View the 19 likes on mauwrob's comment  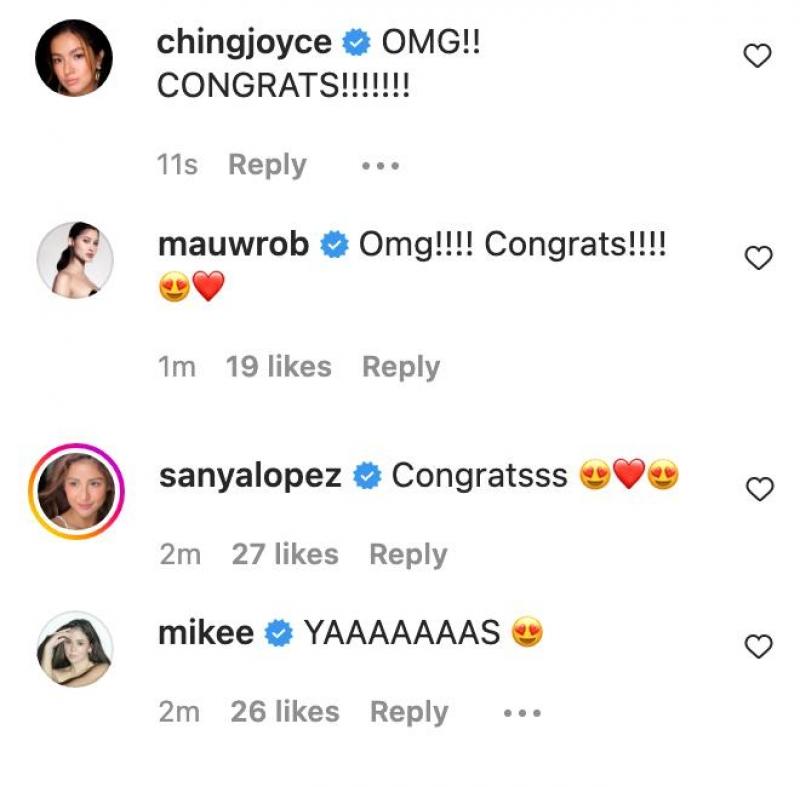(278, 367)
